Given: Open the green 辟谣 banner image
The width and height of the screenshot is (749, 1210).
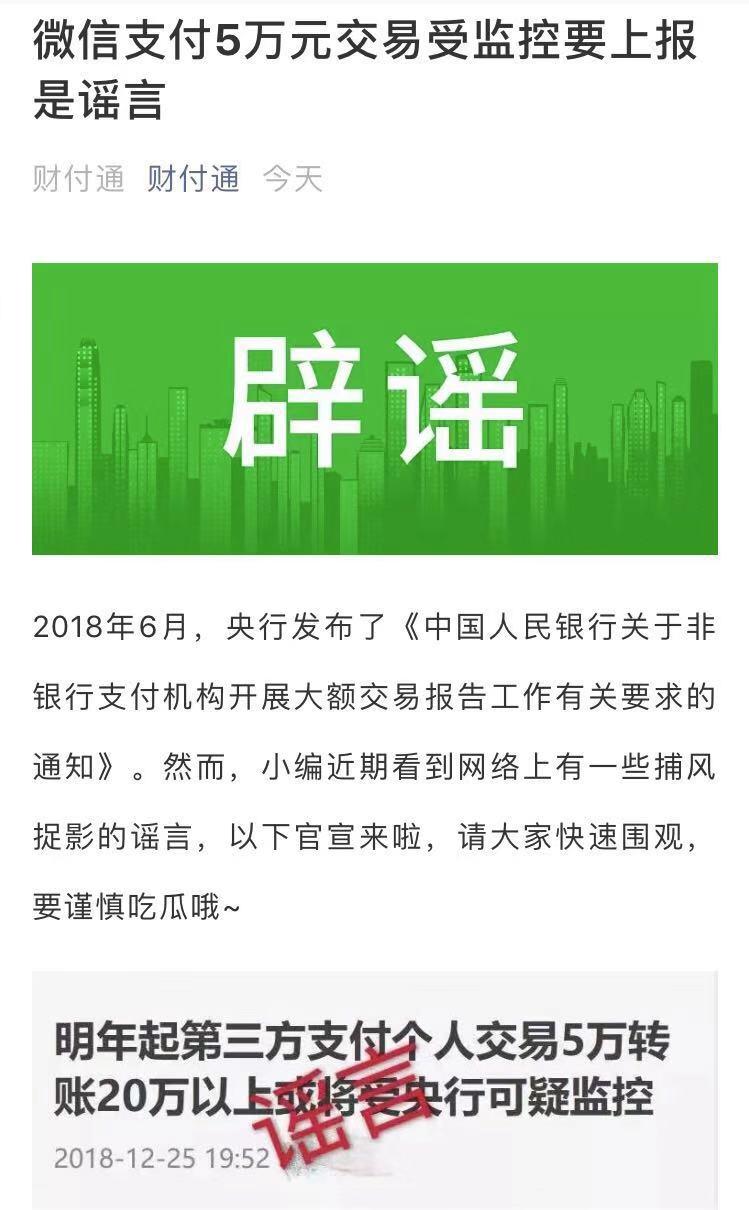Looking at the screenshot, I should [x=375, y=408].
